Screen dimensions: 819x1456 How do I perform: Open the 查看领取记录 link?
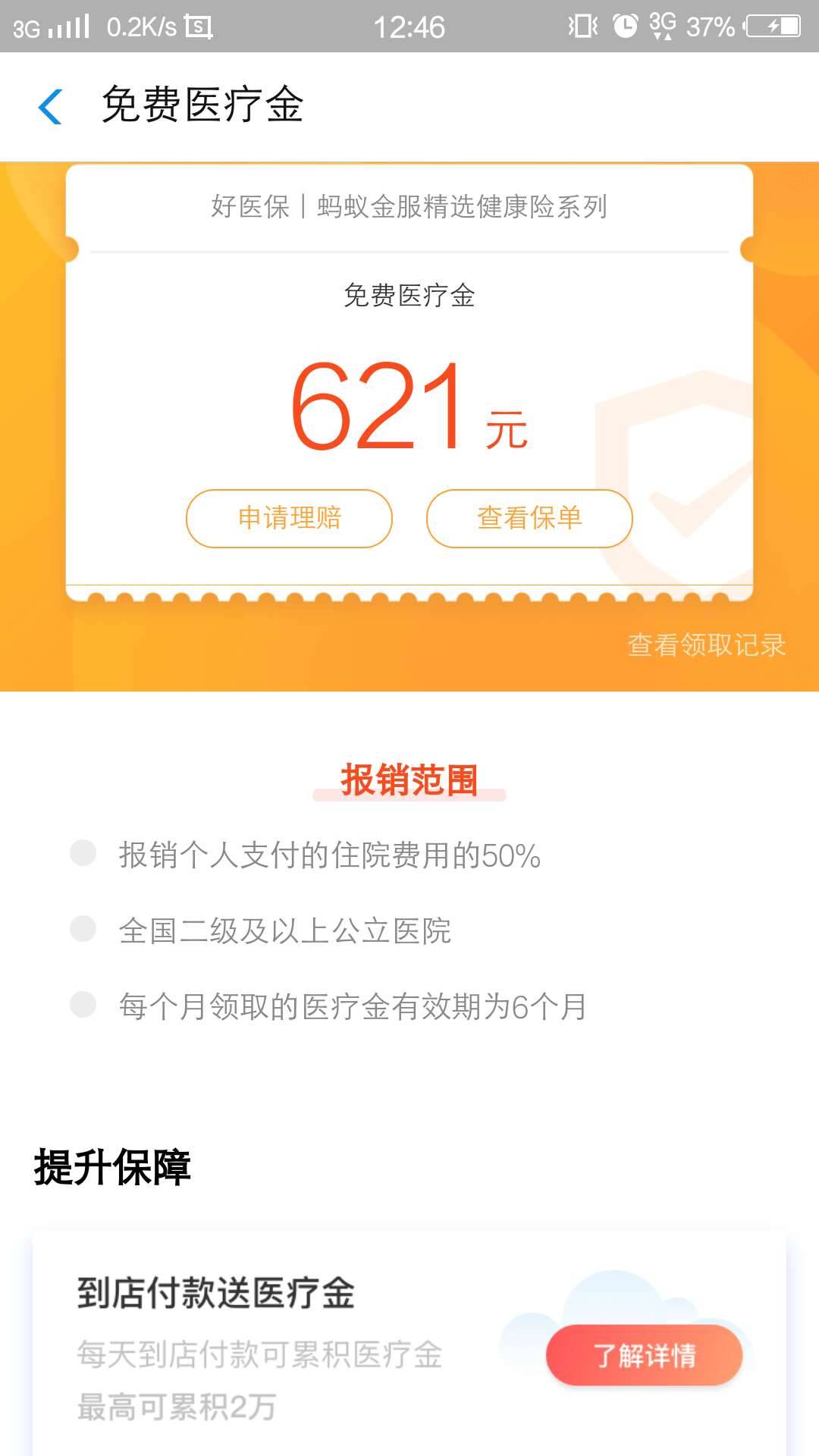pyautogui.click(x=706, y=645)
